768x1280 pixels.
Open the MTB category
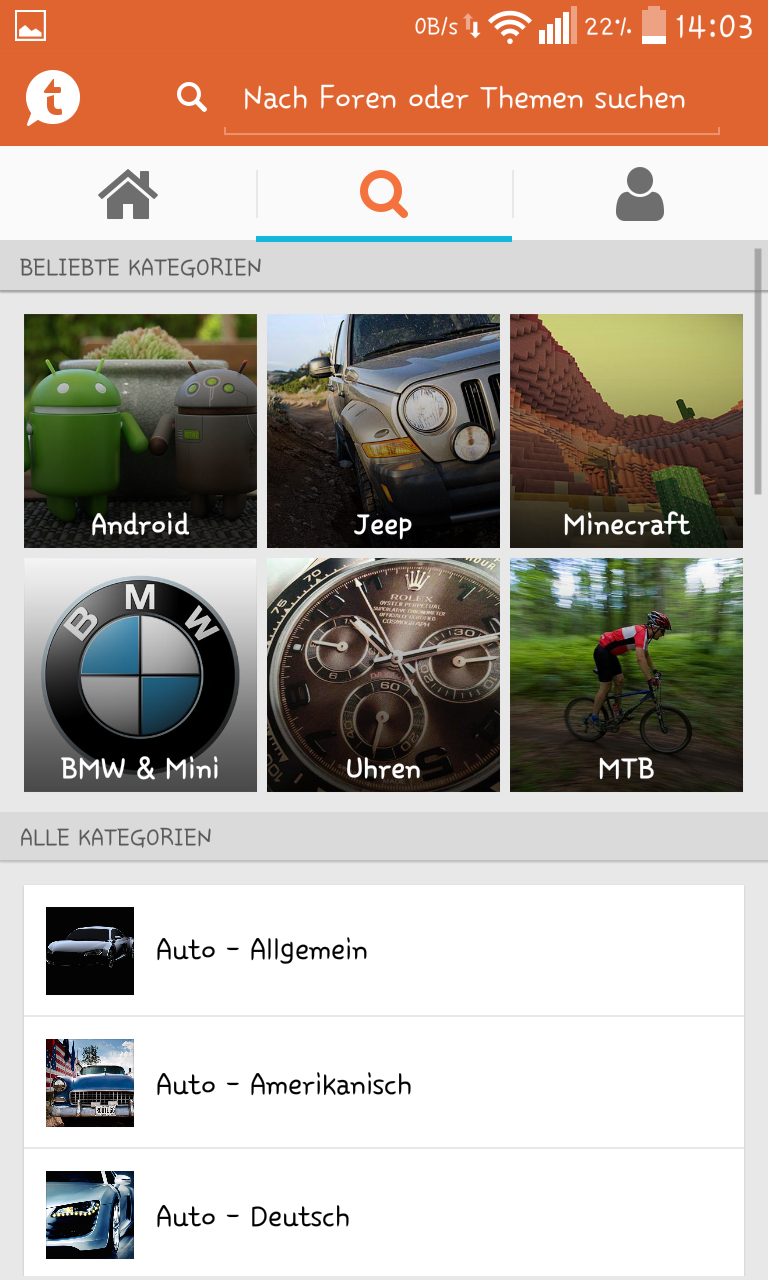click(626, 675)
